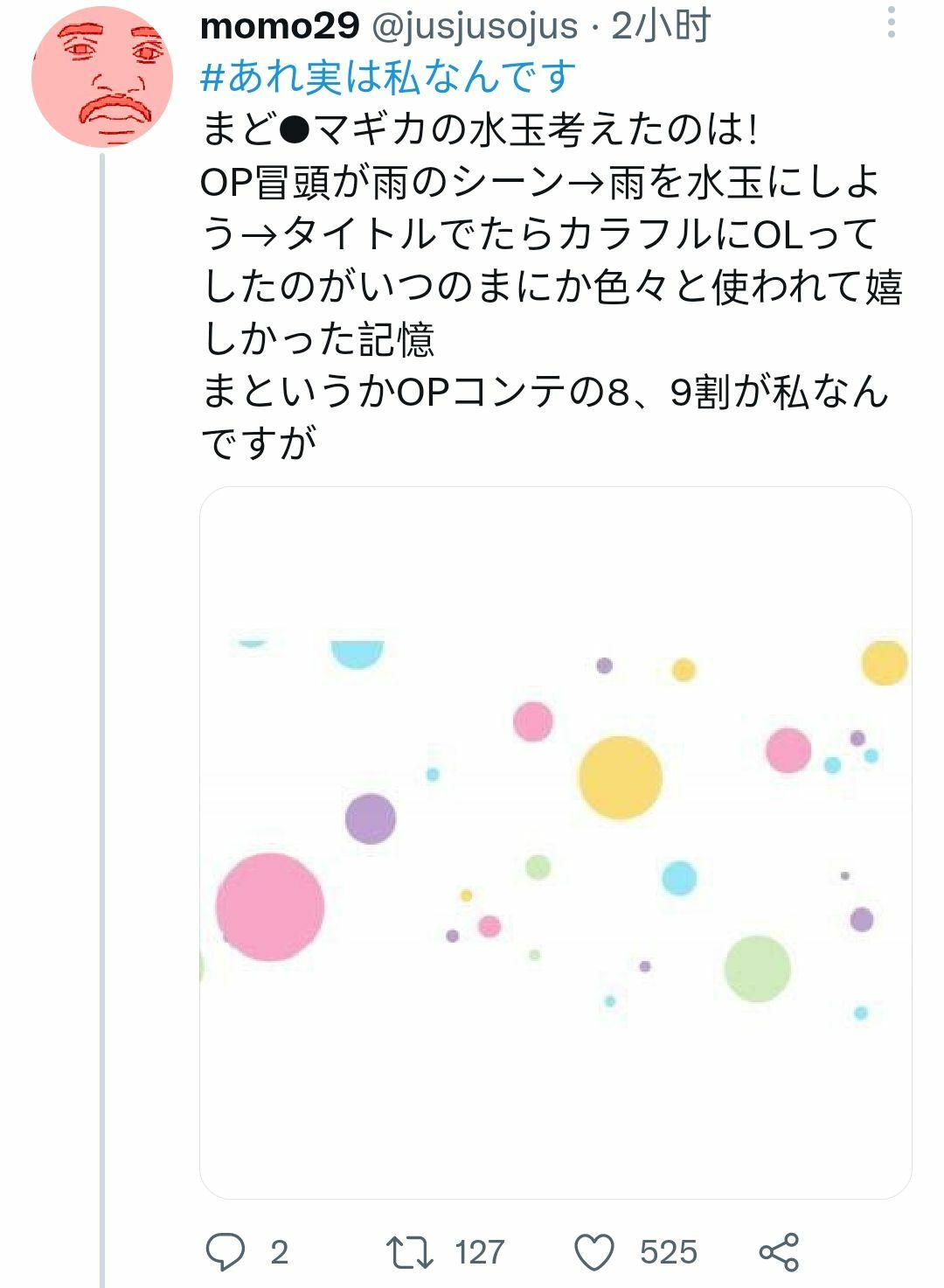View the attached polka dot image
Screen dimensions: 944x1288
(x=555, y=842)
